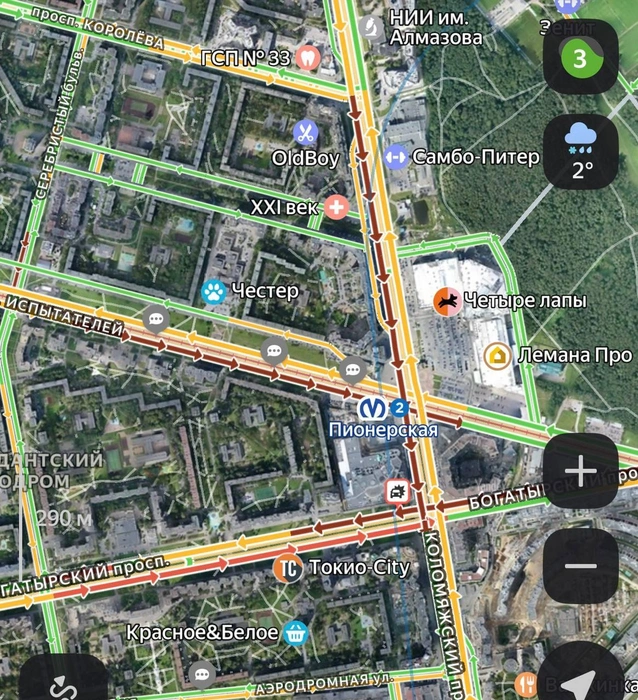Select the Четыре лапы pet store marker
Screen dimensions: 638x700
(448, 300)
